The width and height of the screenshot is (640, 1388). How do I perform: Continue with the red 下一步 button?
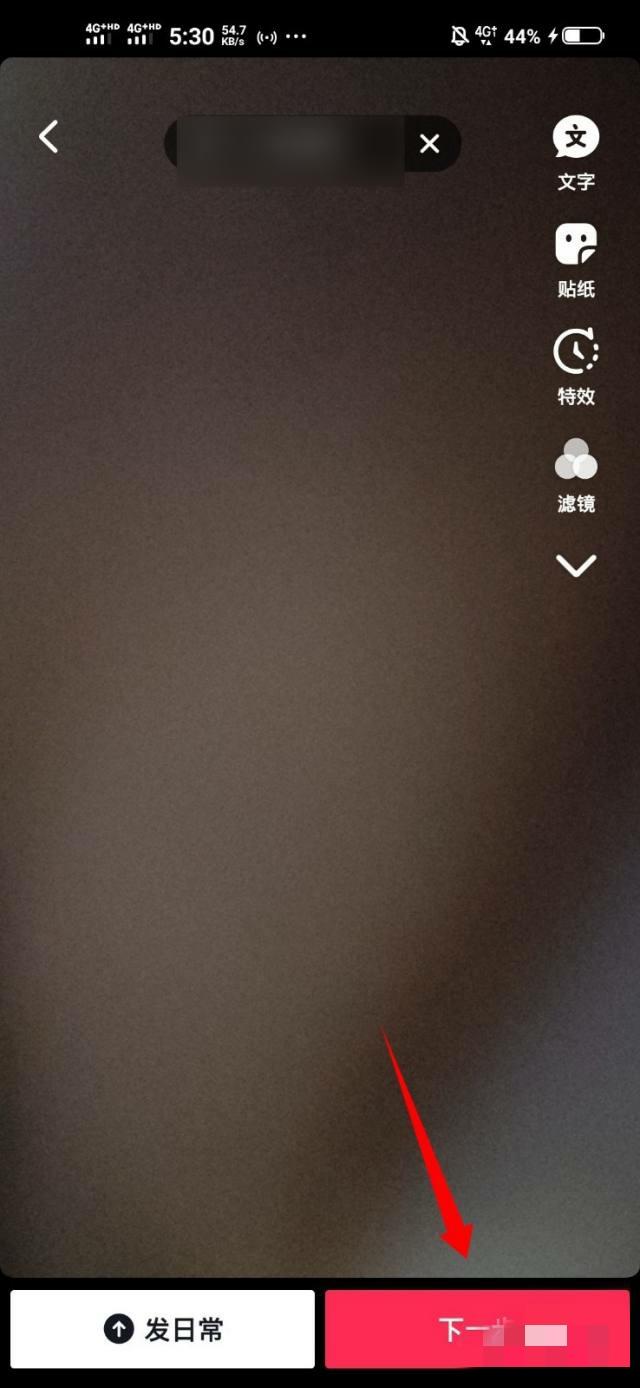click(x=477, y=1329)
